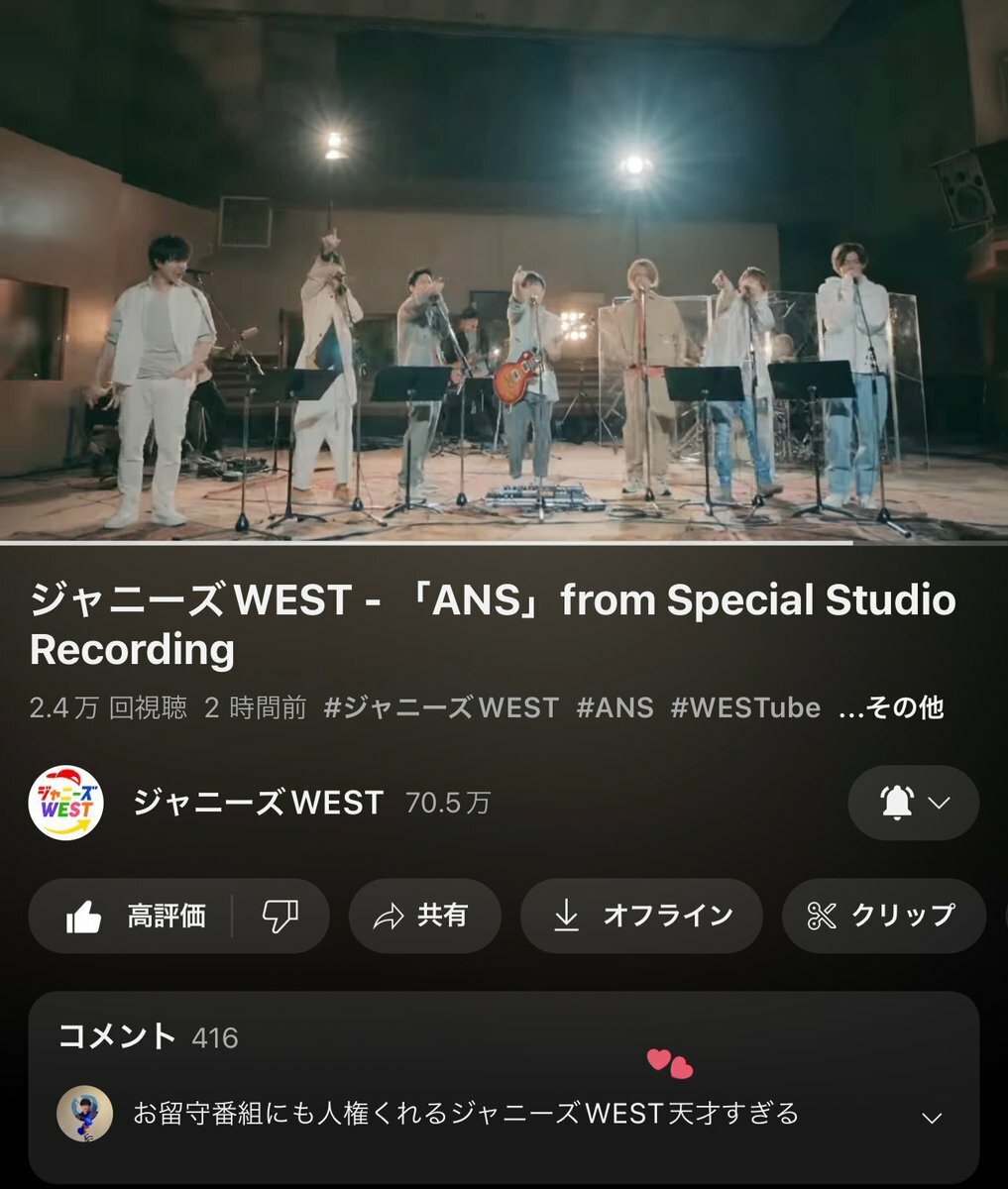Open the notification bell dropdown

[x=913, y=803]
